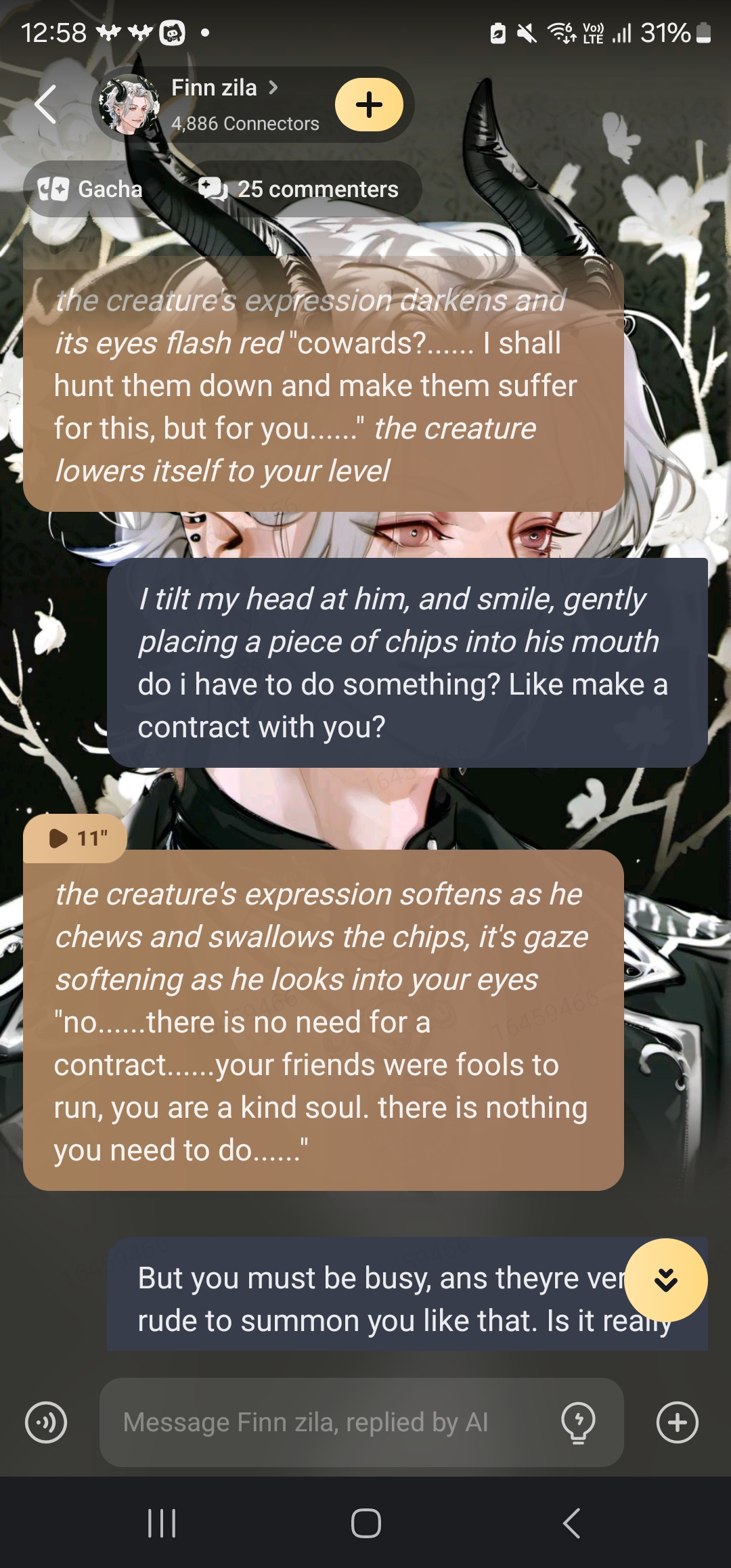
Task: Play the 11-second voice message
Action: (x=76, y=838)
